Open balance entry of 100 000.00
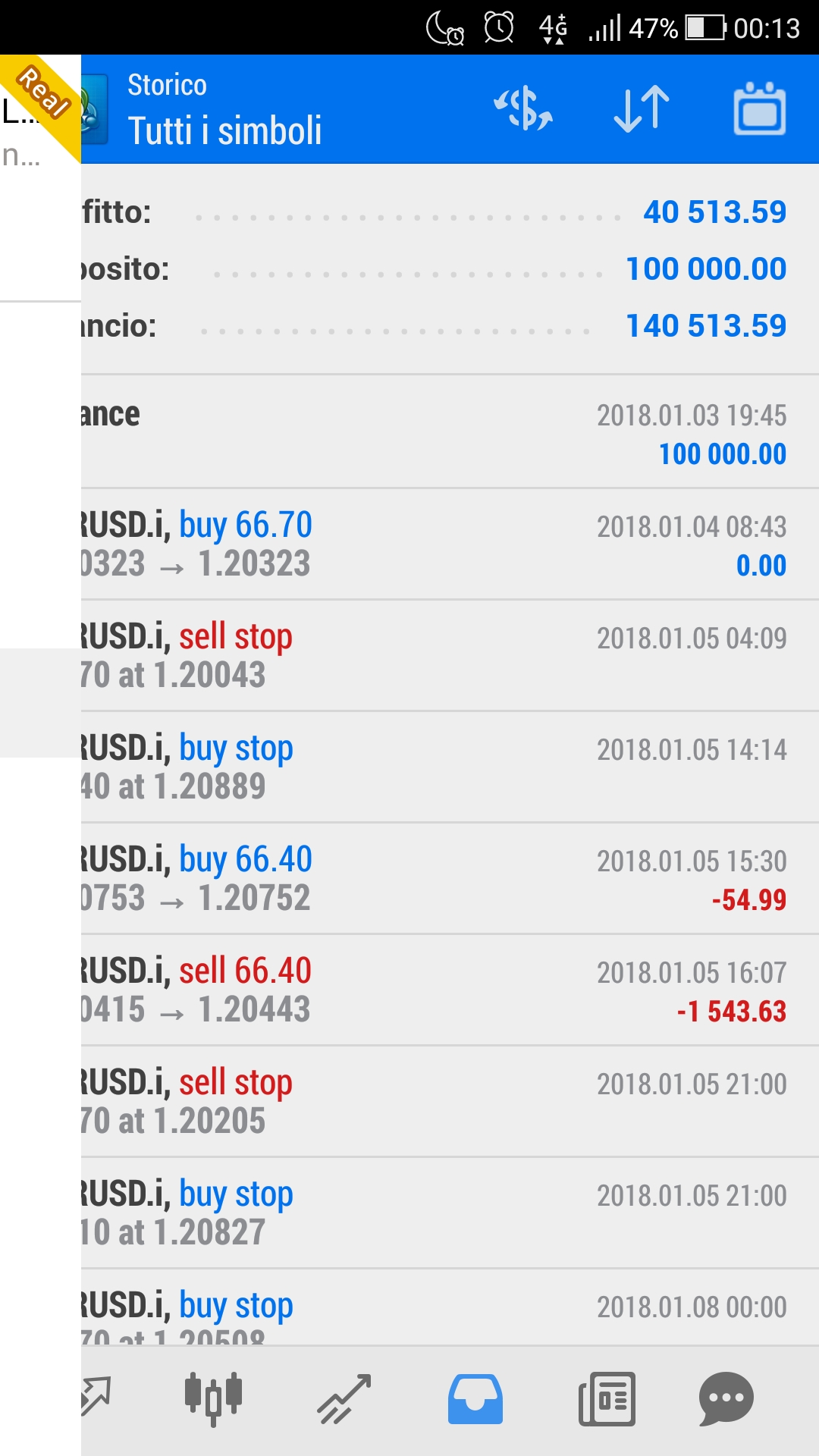The image size is (819, 1456). click(x=450, y=431)
